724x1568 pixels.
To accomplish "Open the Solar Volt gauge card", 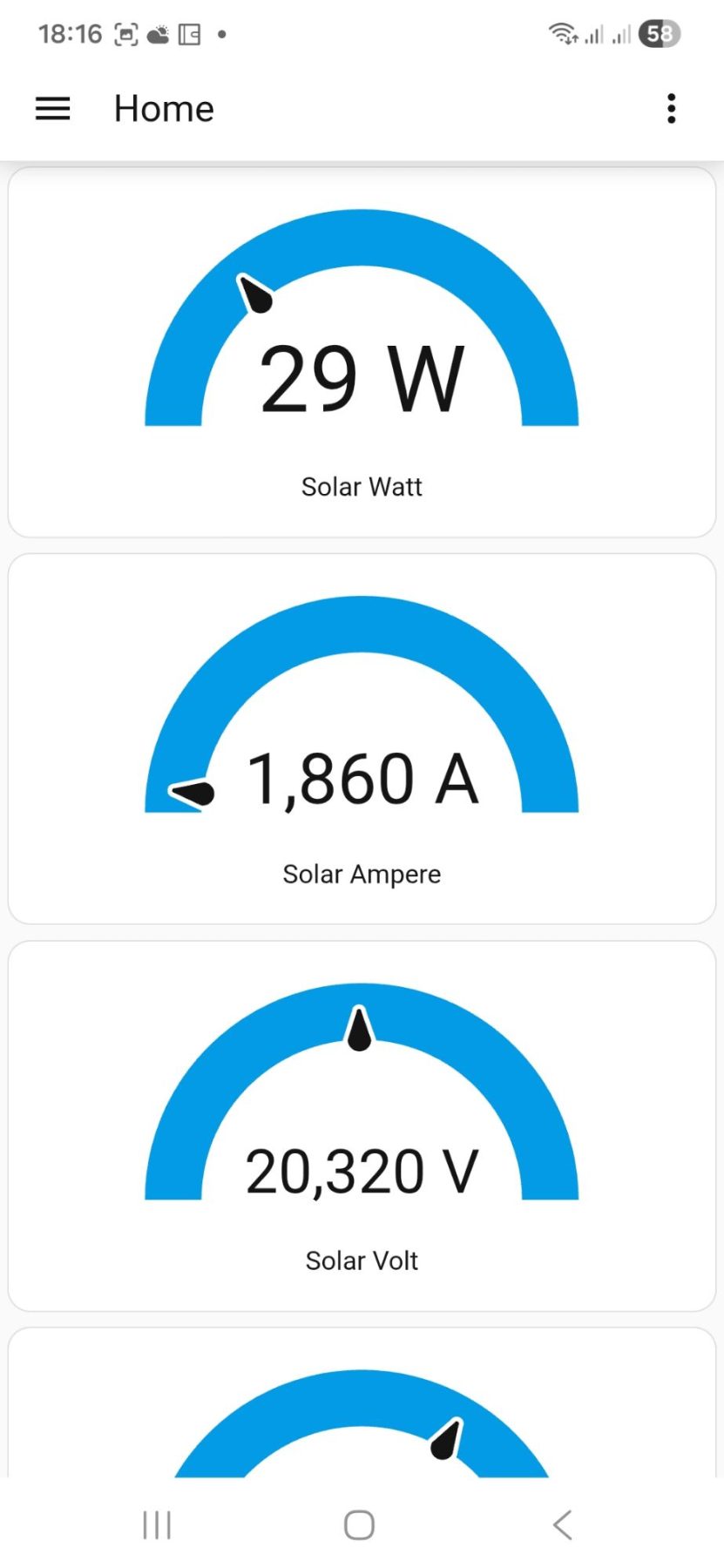I will tap(362, 1126).
